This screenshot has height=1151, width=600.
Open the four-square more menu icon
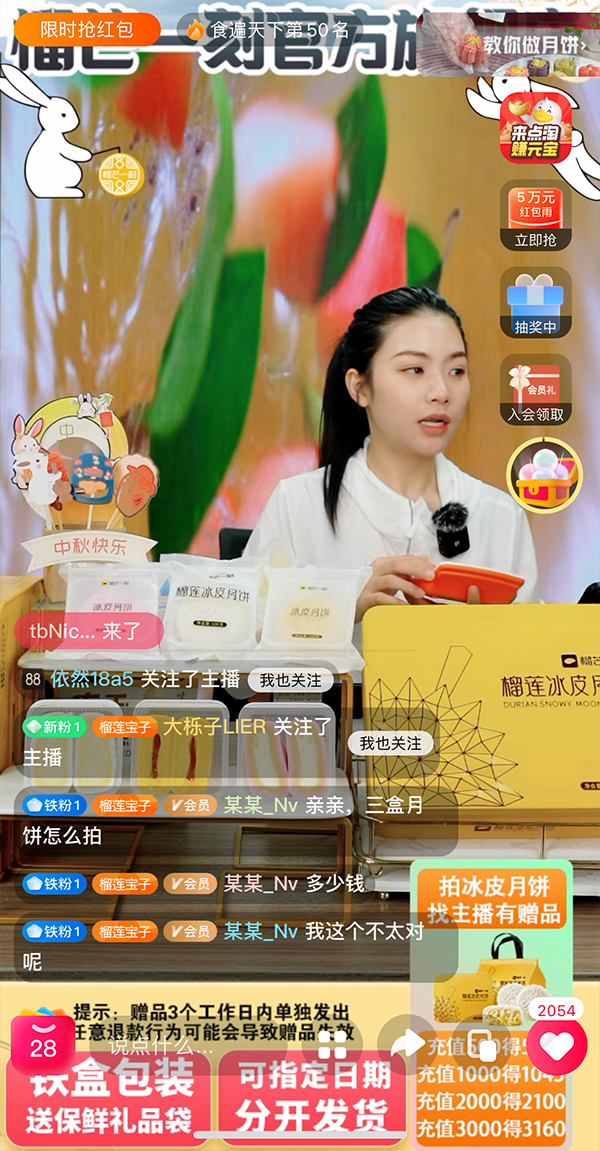pyautogui.click(x=332, y=1045)
